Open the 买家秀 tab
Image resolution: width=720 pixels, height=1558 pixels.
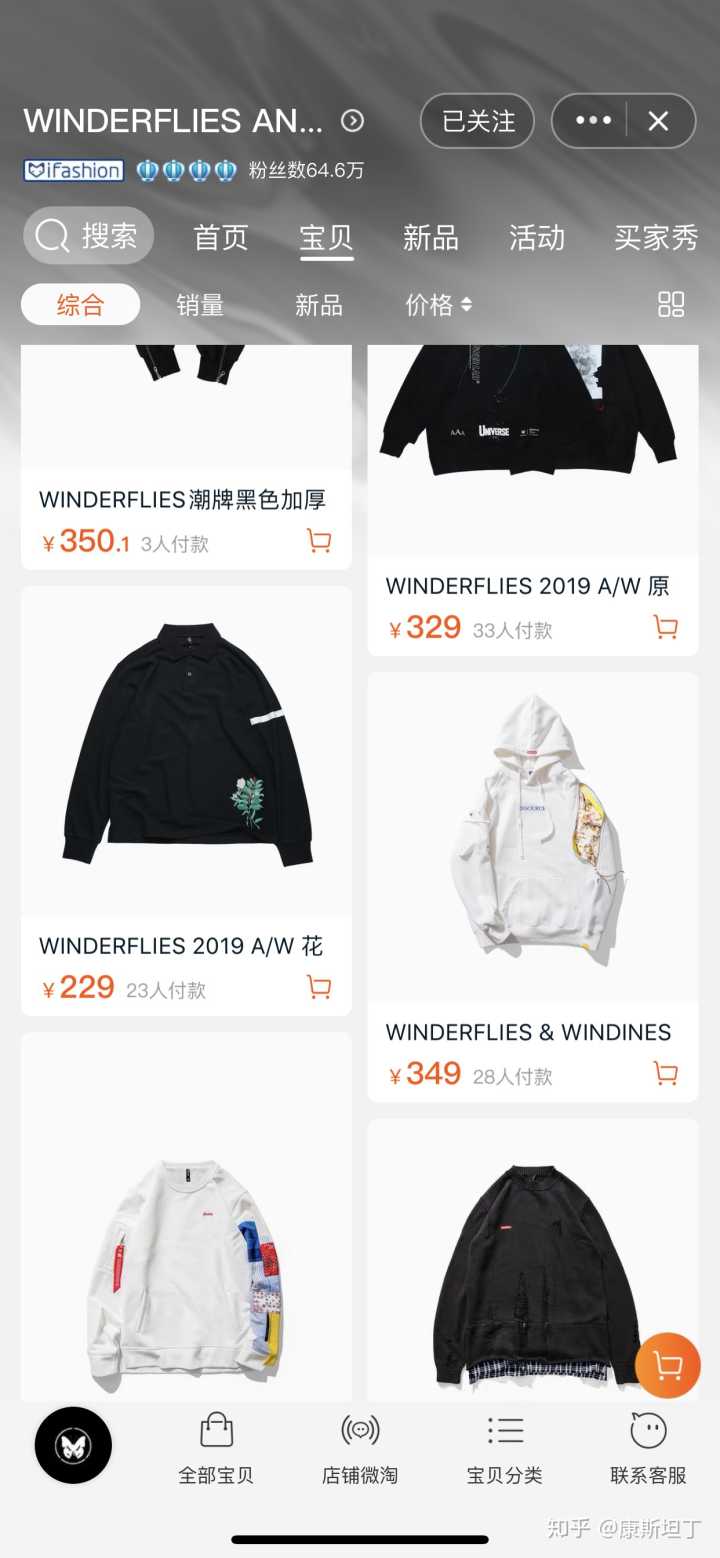656,238
